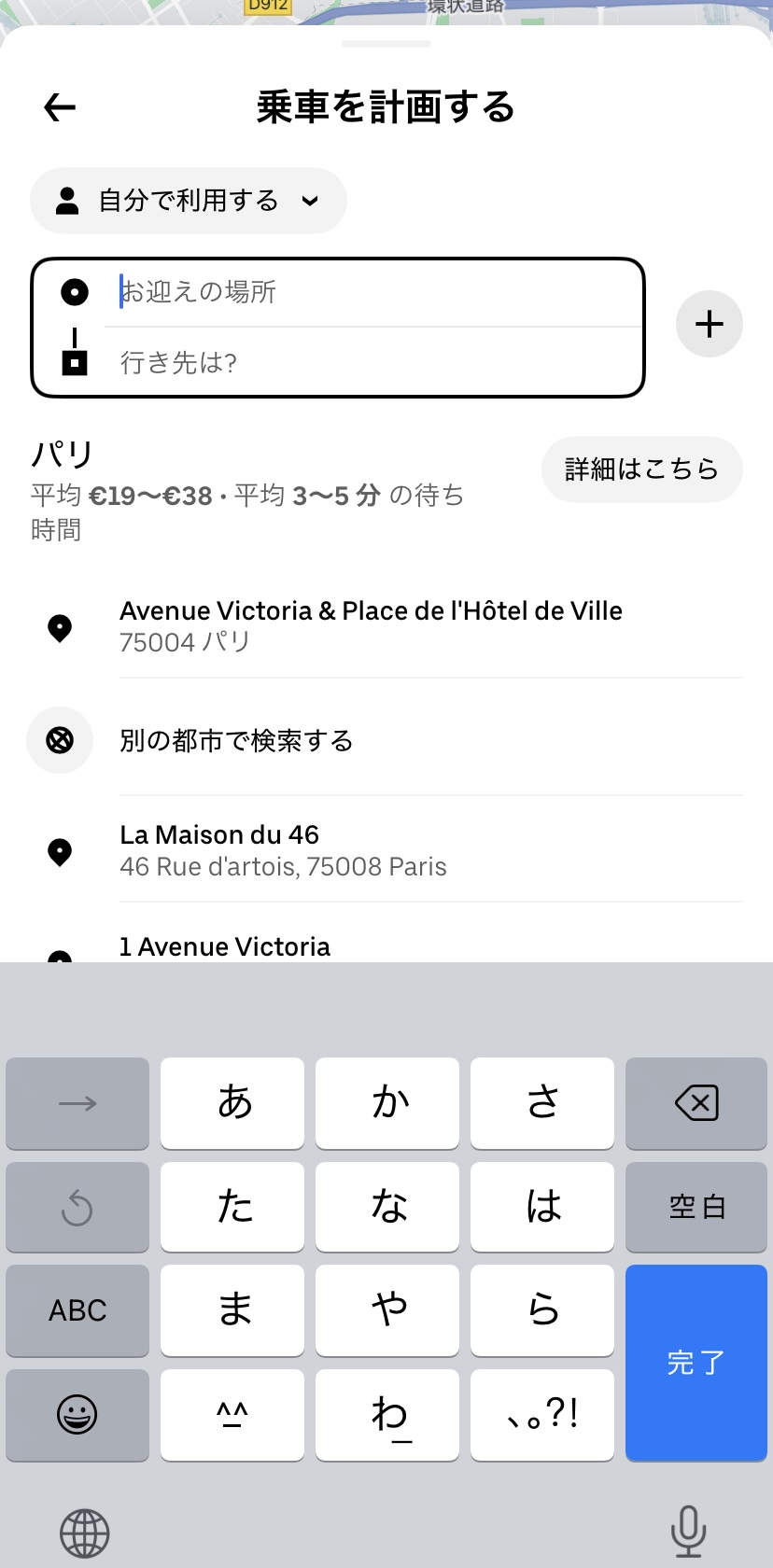Open 詳細はこちら for Paris details

click(x=641, y=469)
